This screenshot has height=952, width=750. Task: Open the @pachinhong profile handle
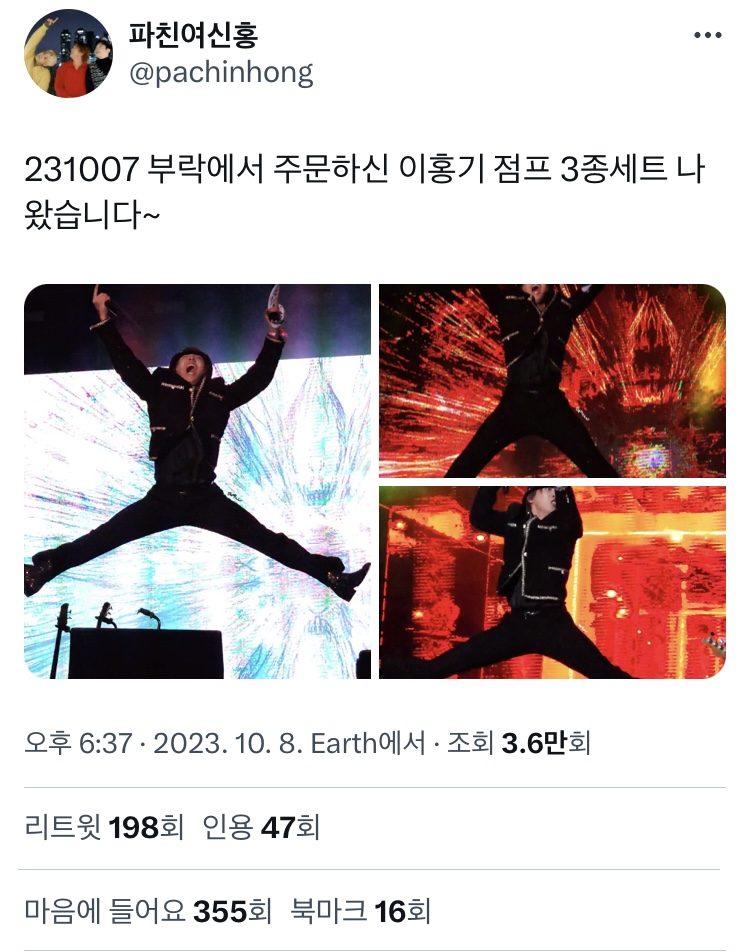220,73
